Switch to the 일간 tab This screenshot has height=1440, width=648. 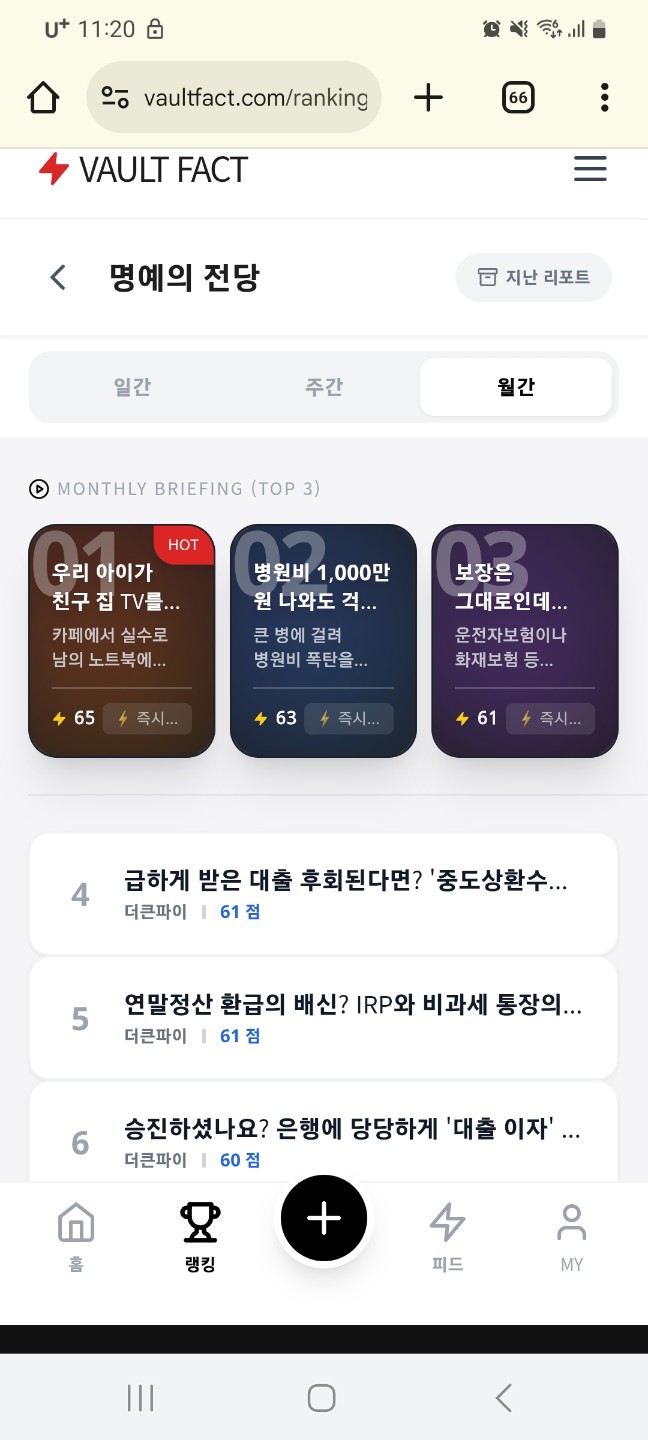point(132,387)
